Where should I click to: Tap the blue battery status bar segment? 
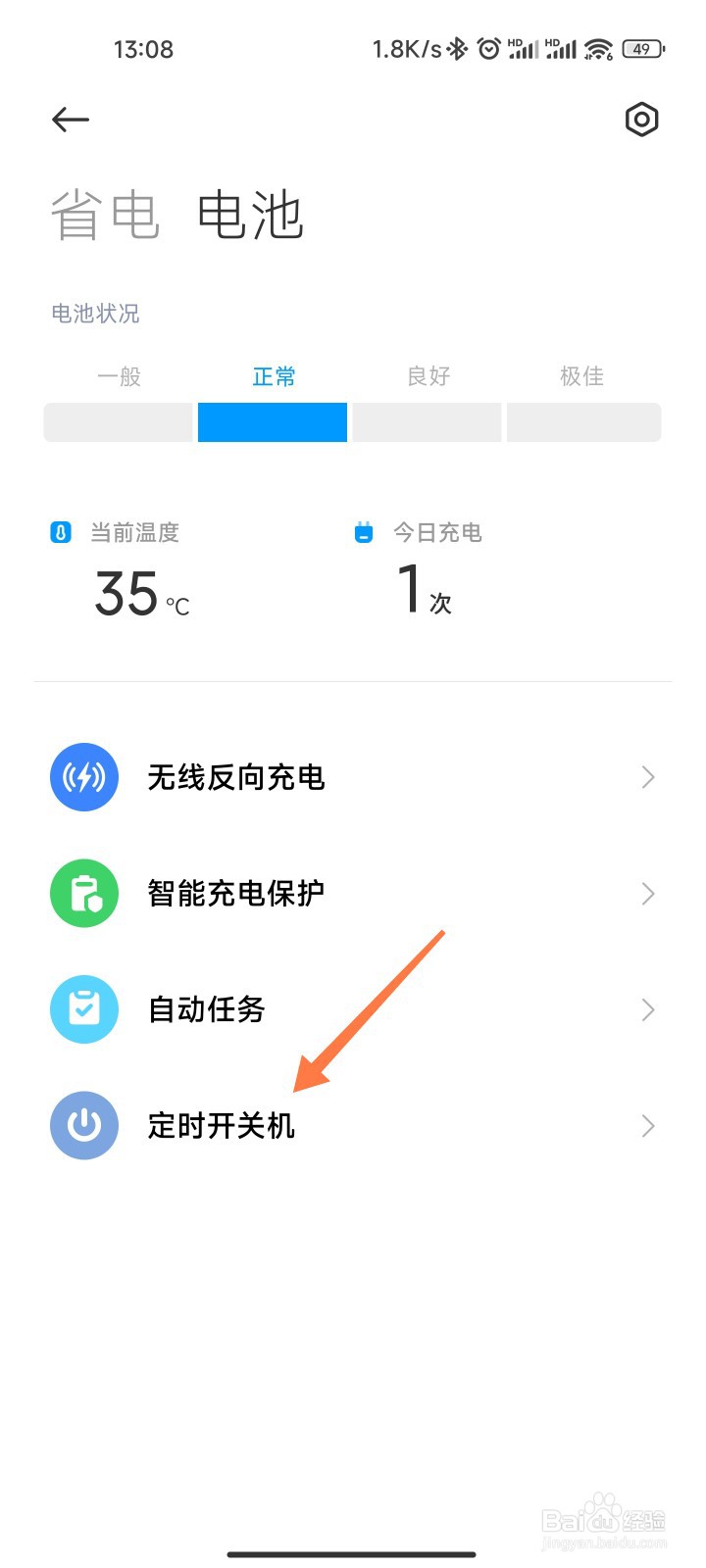coord(273,421)
